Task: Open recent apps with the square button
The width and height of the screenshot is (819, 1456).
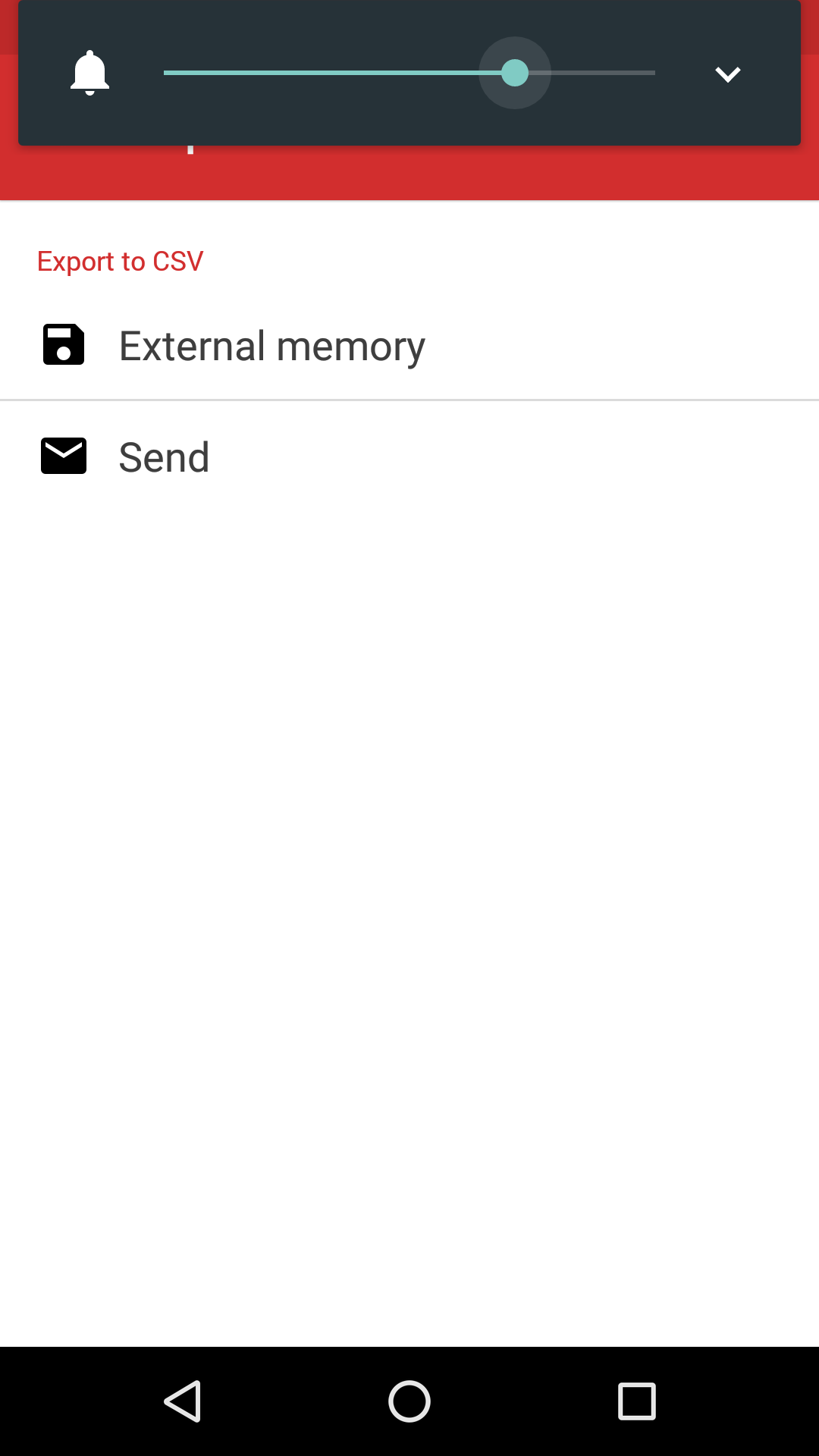Action: 635,1401
